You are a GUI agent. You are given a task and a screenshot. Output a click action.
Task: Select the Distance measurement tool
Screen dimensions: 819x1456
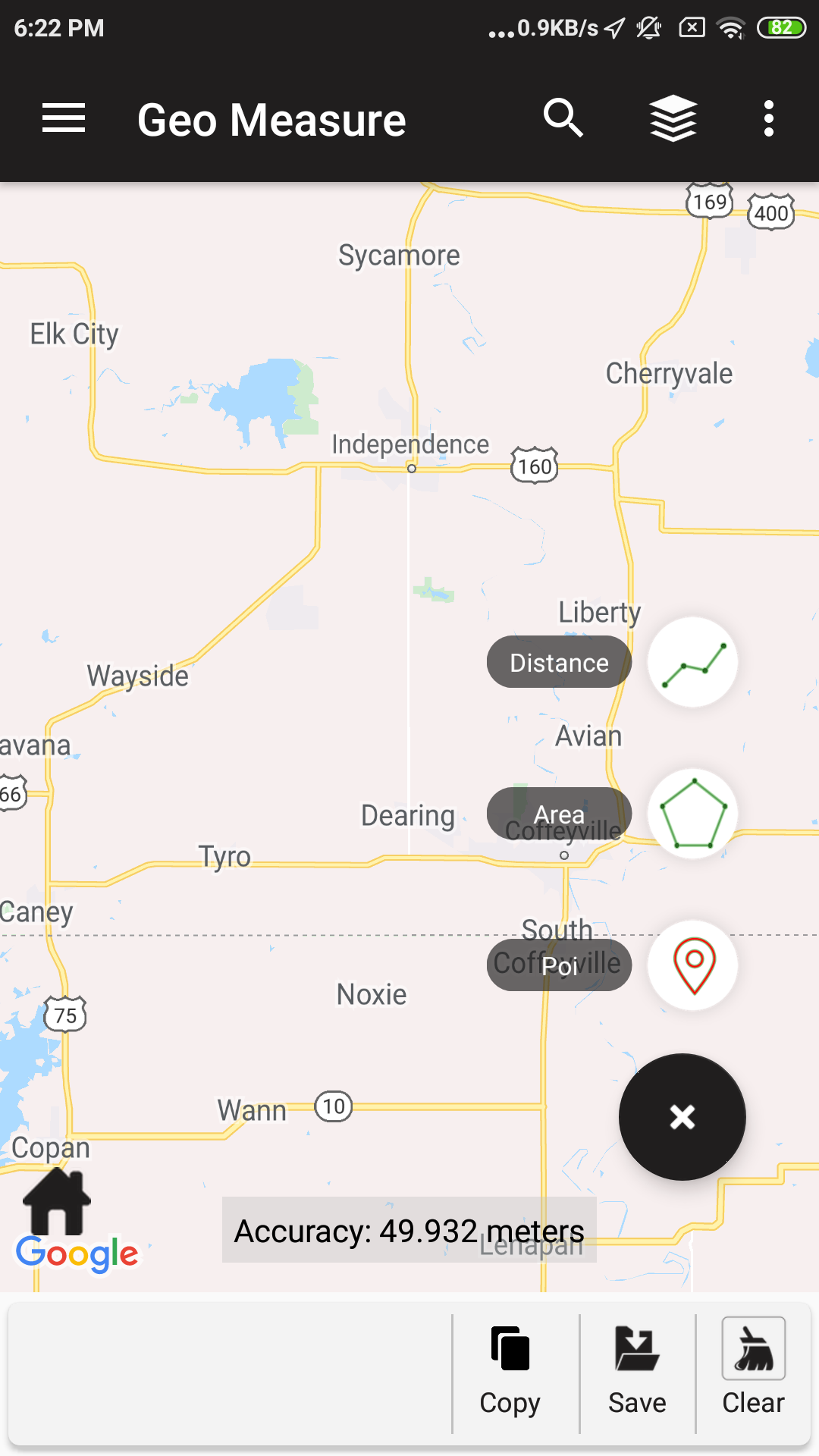pyautogui.click(x=692, y=661)
